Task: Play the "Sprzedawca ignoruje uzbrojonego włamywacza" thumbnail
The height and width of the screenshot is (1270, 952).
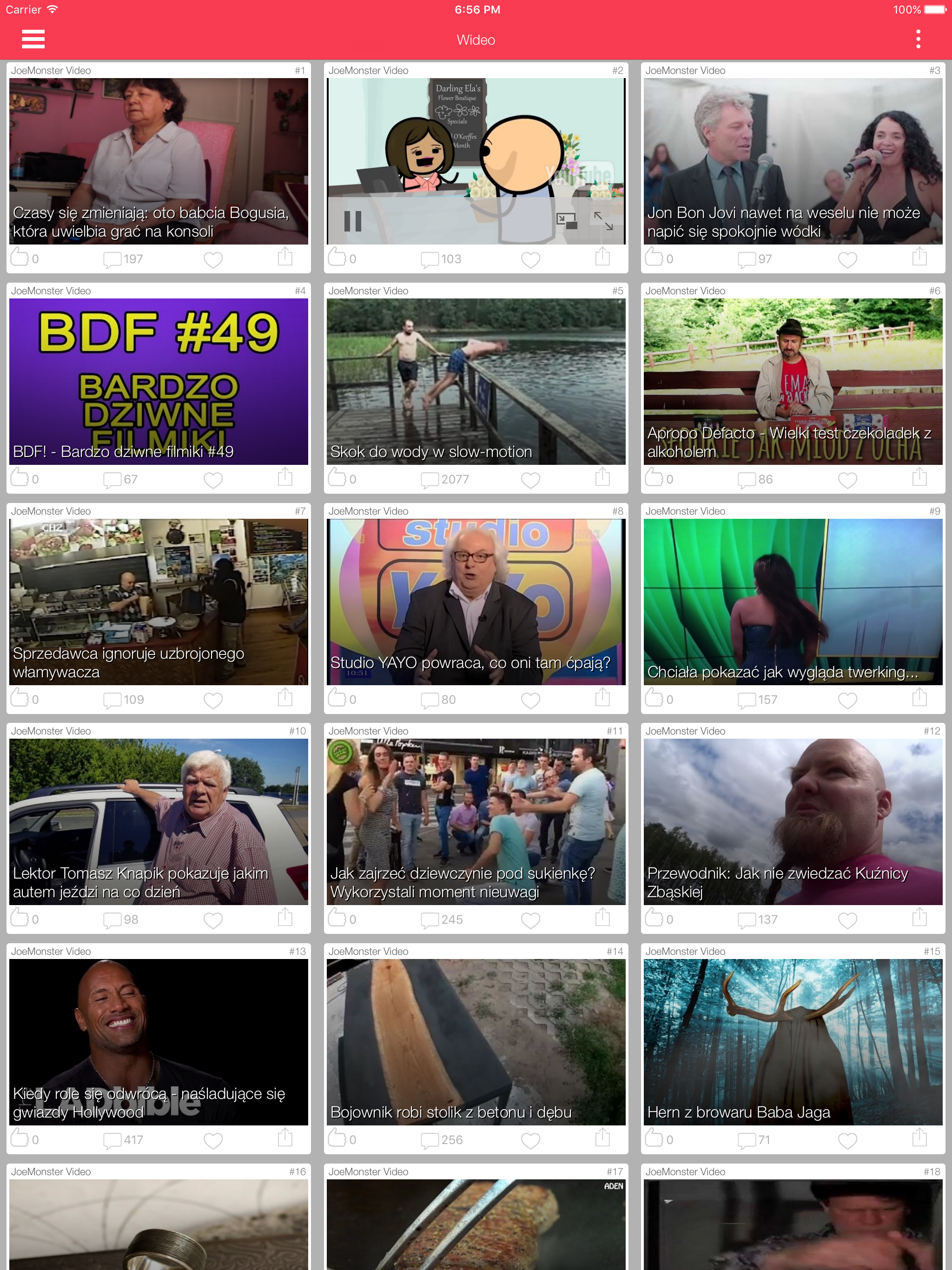Action: pyautogui.click(x=158, y=601)
